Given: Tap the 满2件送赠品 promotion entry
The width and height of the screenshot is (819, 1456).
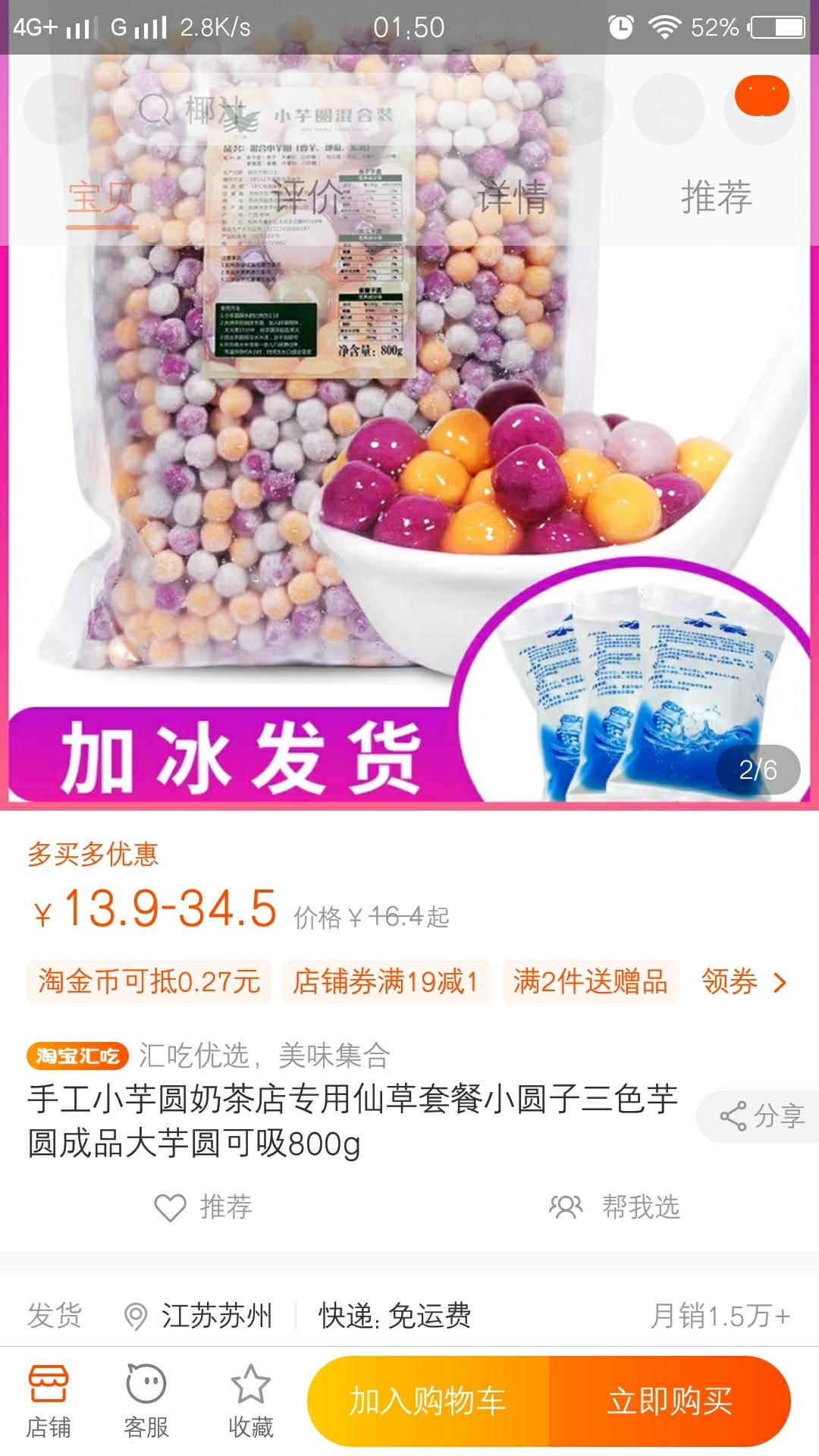Looking at the screenshot, I should pyautogui.click(x=591, y=981).
